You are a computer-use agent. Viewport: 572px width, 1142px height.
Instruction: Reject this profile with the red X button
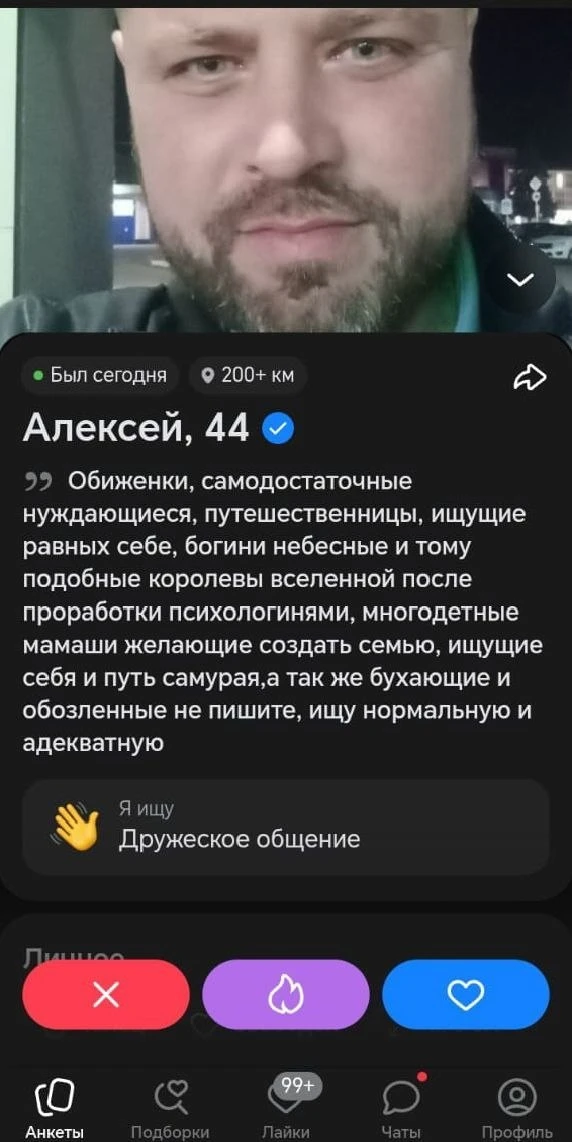(x=106, y=994)
